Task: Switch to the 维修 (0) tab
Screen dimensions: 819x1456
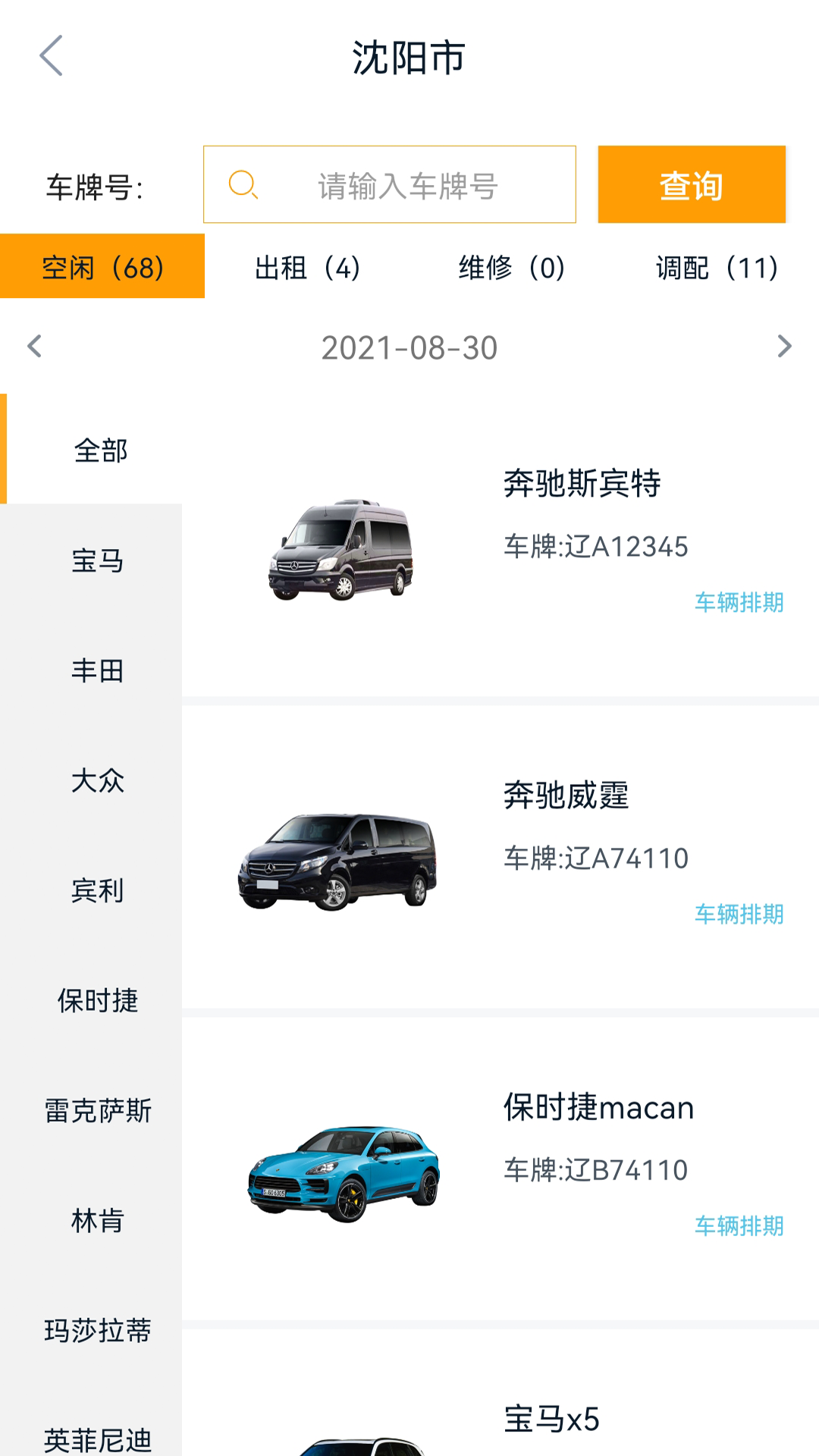Action: pyautogui.click(x=512, y=267)
